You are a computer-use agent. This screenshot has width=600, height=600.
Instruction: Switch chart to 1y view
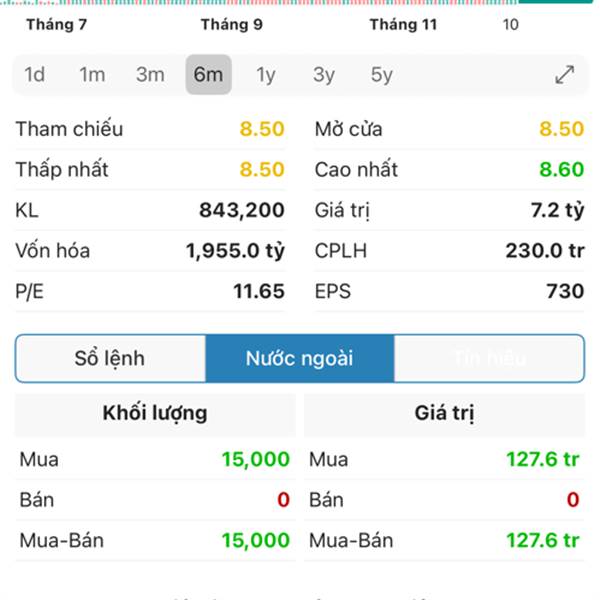[266, 75]
